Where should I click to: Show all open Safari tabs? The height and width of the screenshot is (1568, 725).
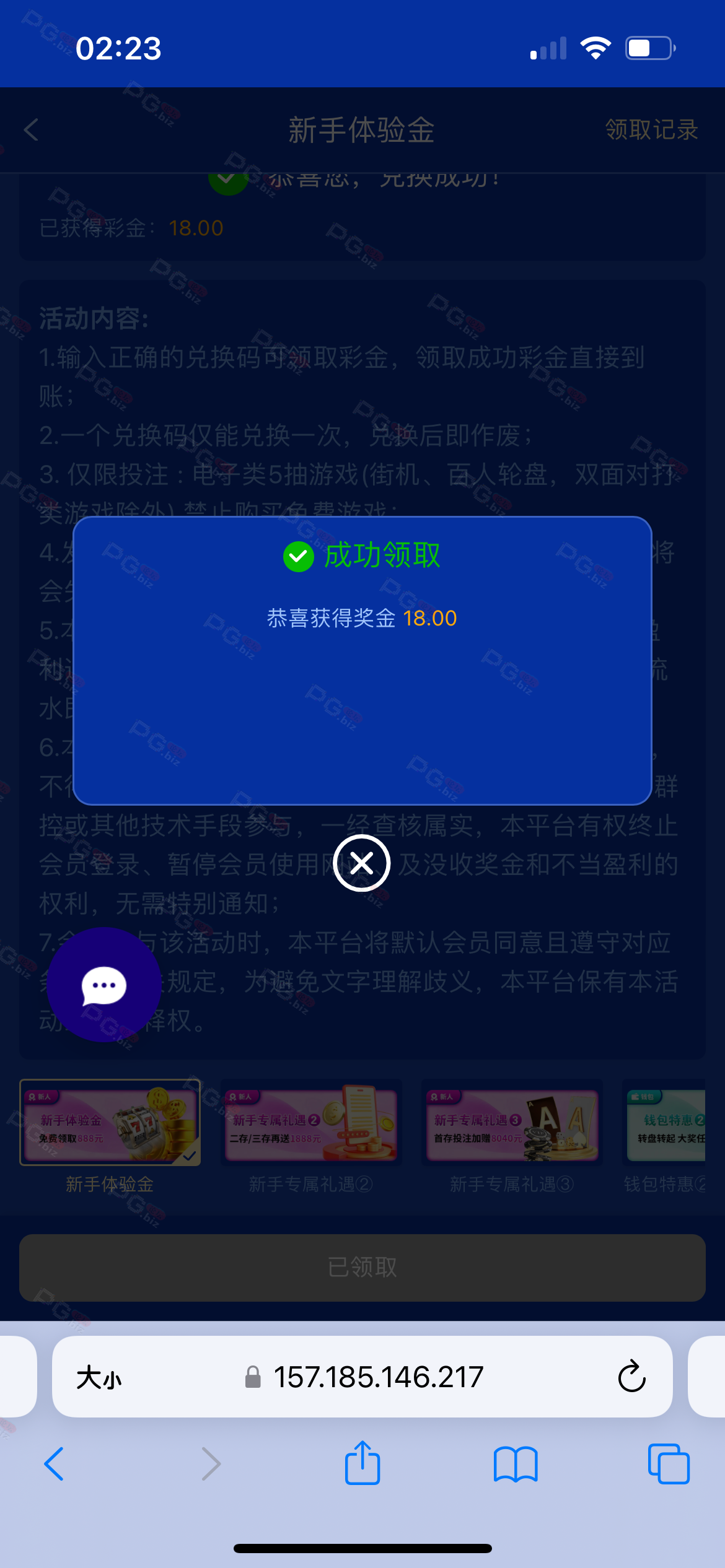(x=669, y=1464)
